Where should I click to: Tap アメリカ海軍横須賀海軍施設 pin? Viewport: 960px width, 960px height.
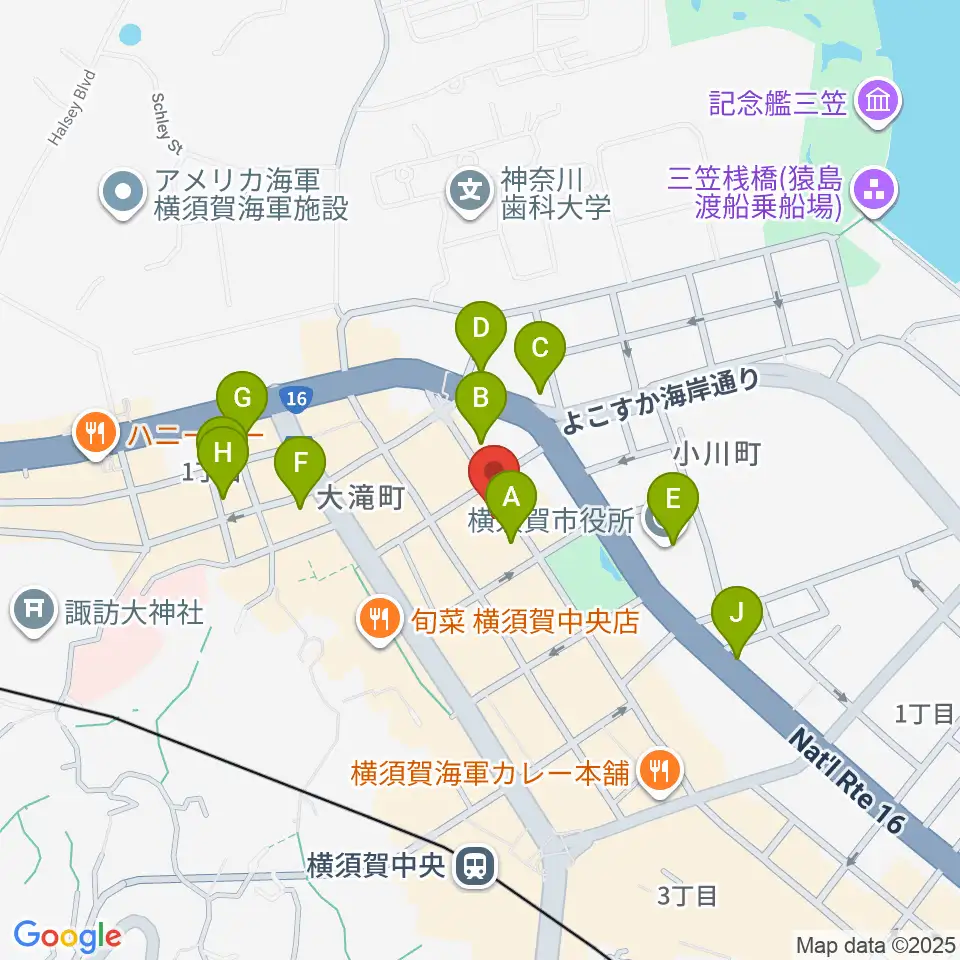click(122, 193)
